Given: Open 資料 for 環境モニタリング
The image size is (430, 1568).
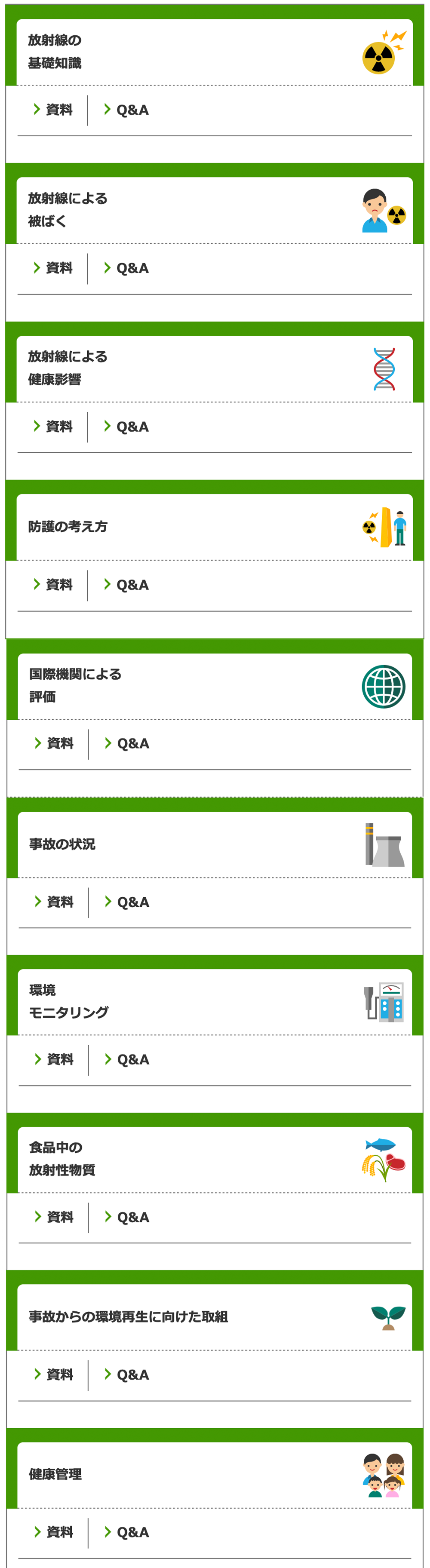Looking at the screenshot, I should click(x=55, y=1059).
